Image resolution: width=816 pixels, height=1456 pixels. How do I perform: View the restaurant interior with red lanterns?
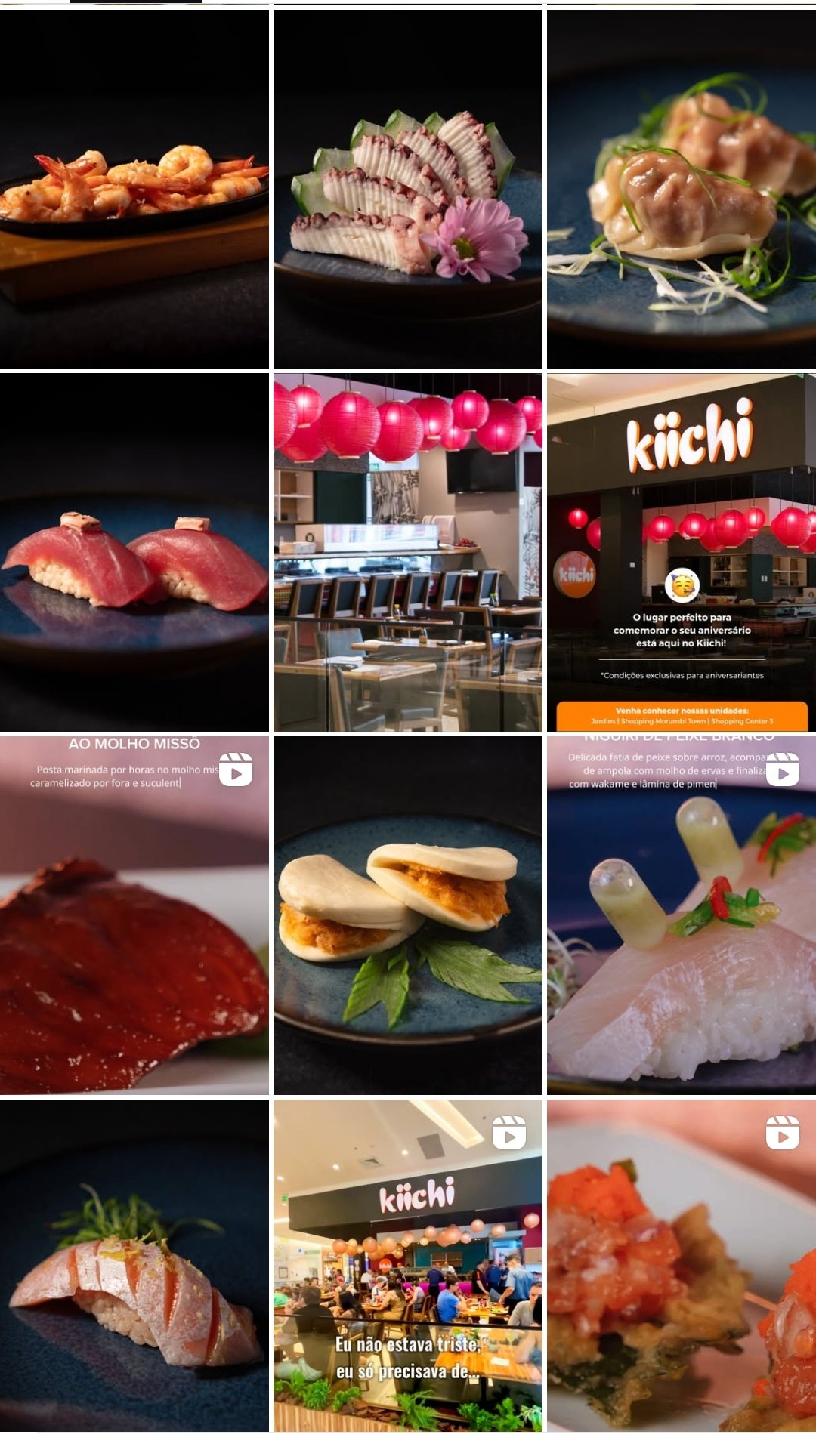[x=407, y=551]
